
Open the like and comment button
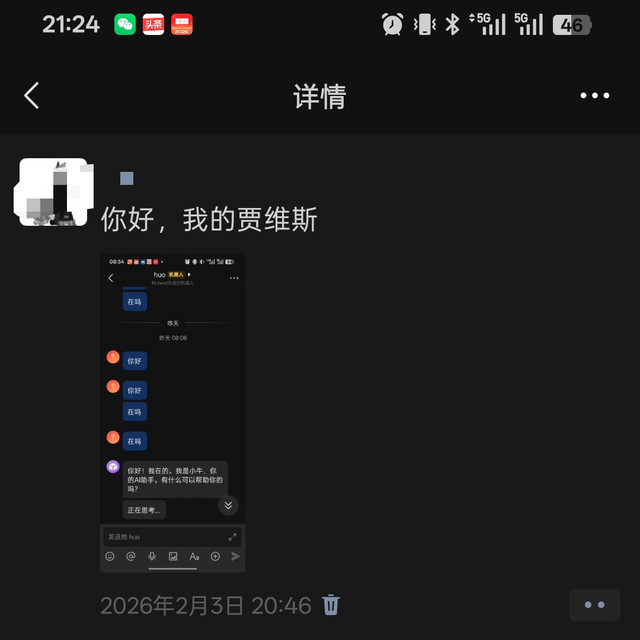click(x=594, y=605)
